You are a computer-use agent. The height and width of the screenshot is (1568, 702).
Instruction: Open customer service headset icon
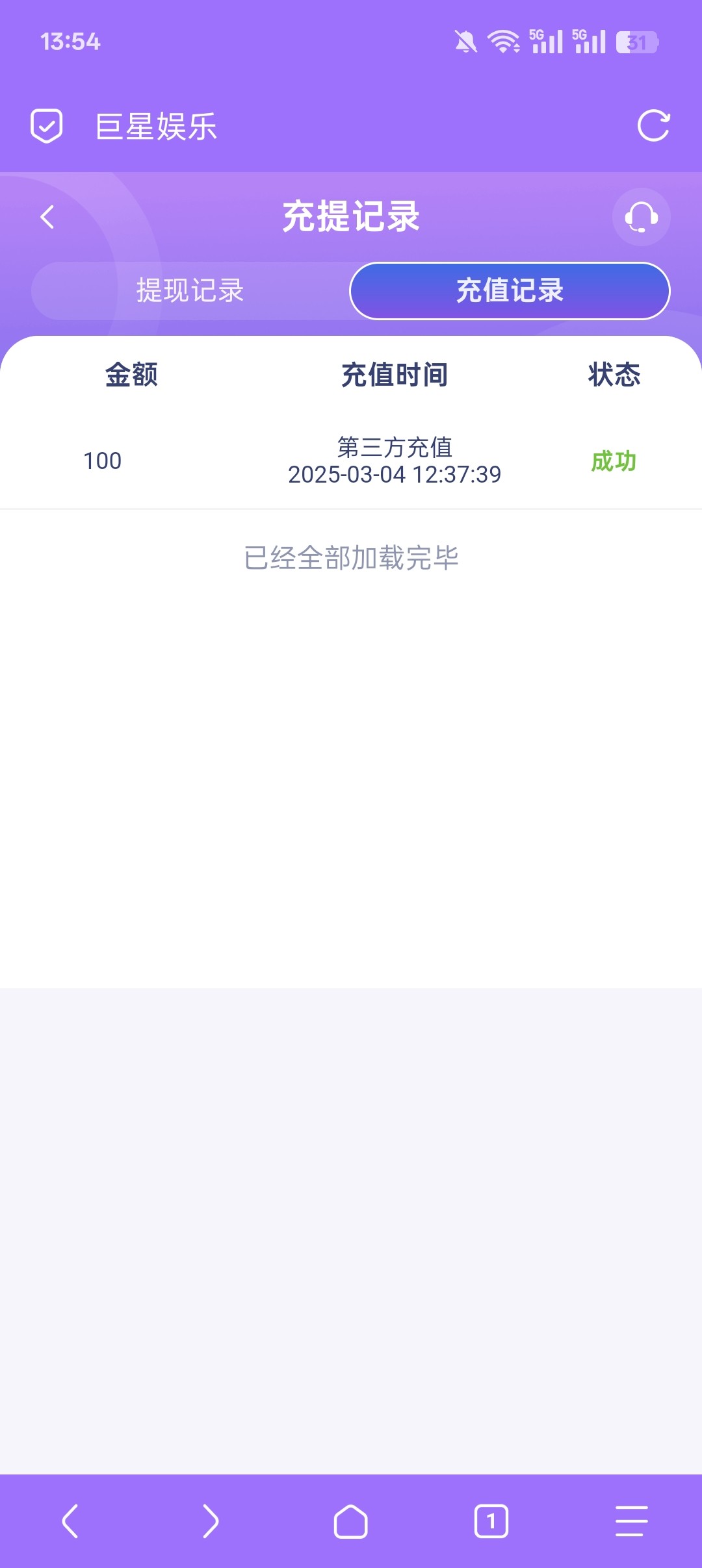(x=641, y=217)
